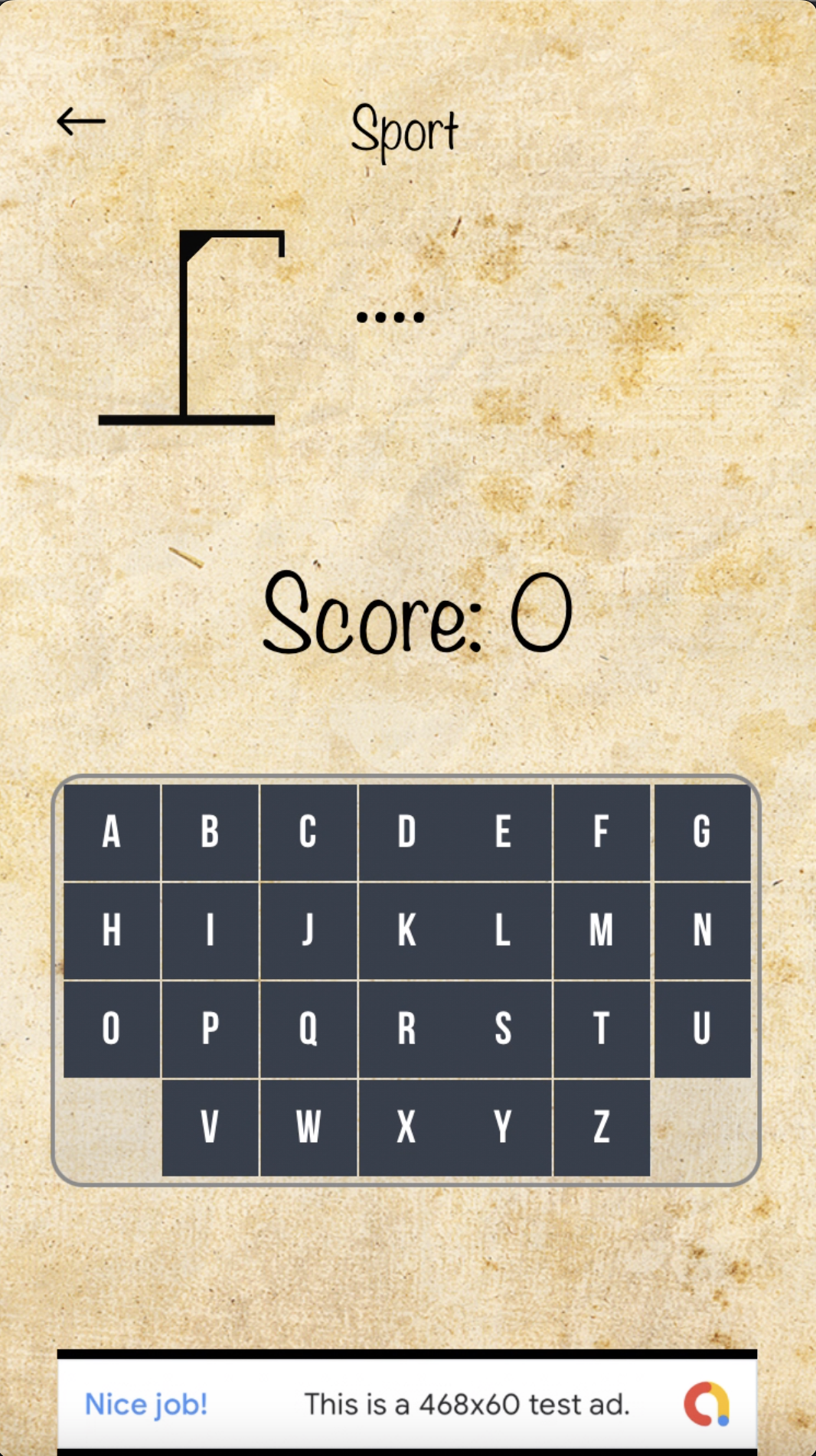Guess the letter F

click(602, 832)
